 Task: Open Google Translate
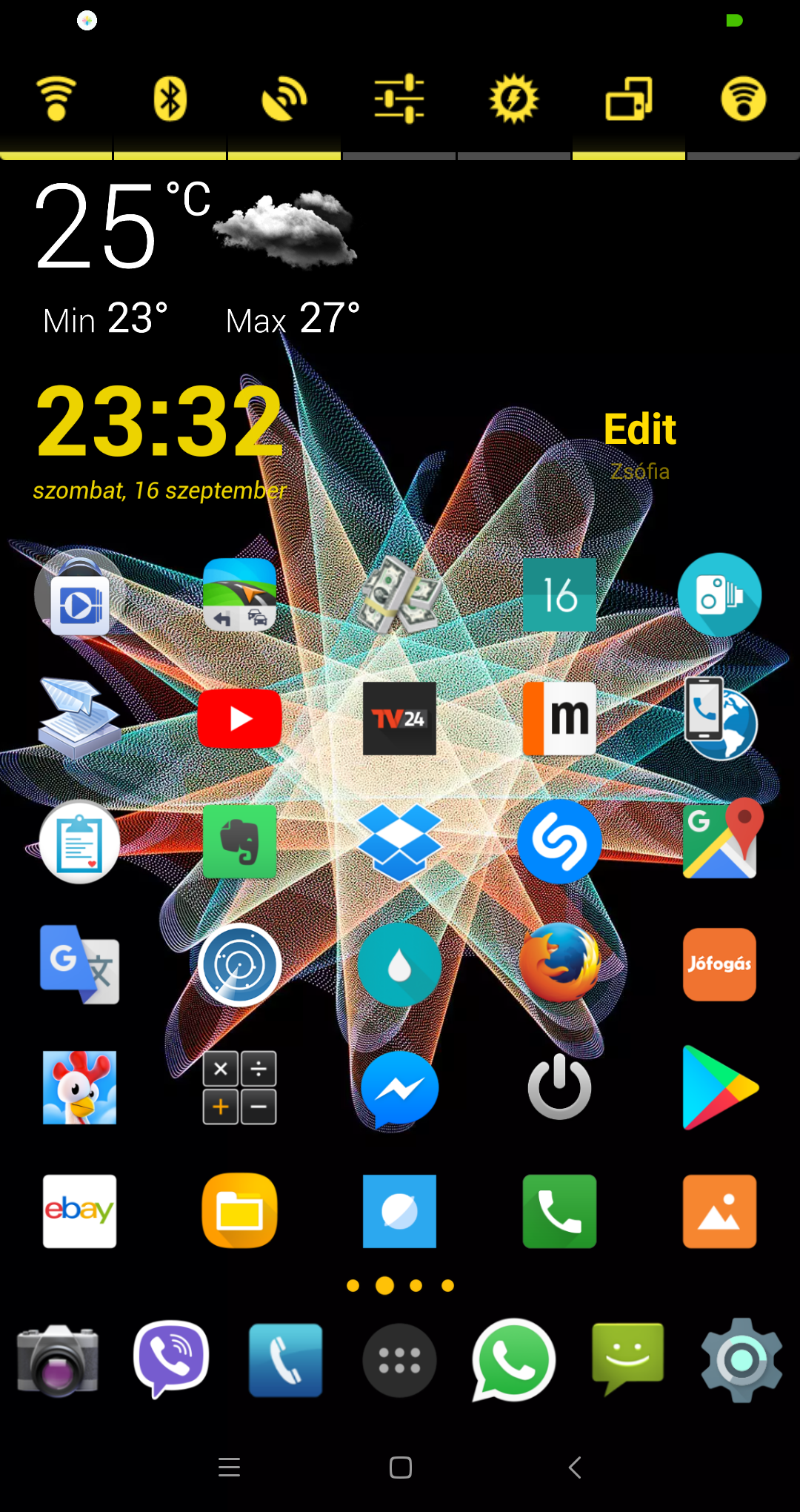[79, 964]
